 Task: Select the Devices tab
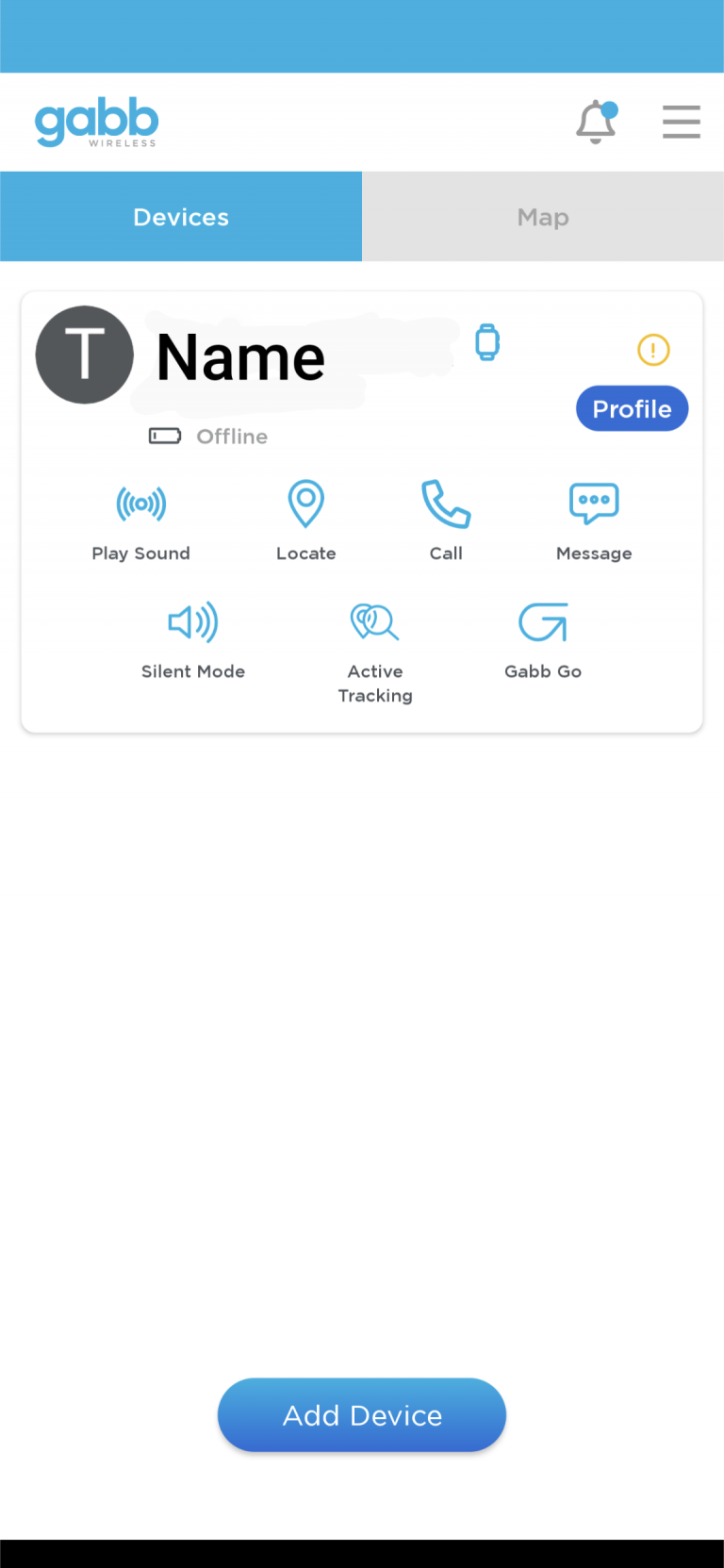point(181,217)
